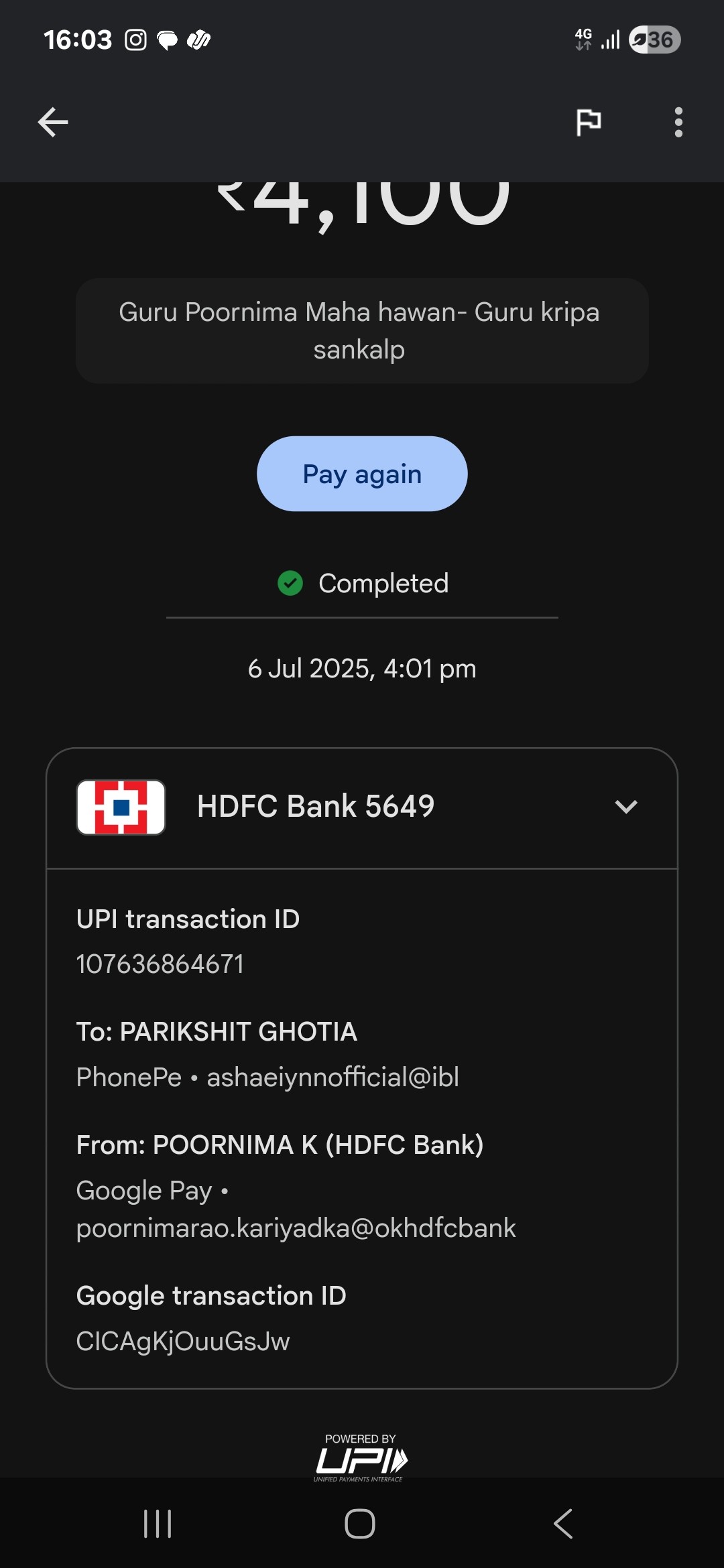The height and width of the screenshot is (1568, 724).
Task: Collapse the HDFC Bank 5649 details
Action: click(626, 807)
